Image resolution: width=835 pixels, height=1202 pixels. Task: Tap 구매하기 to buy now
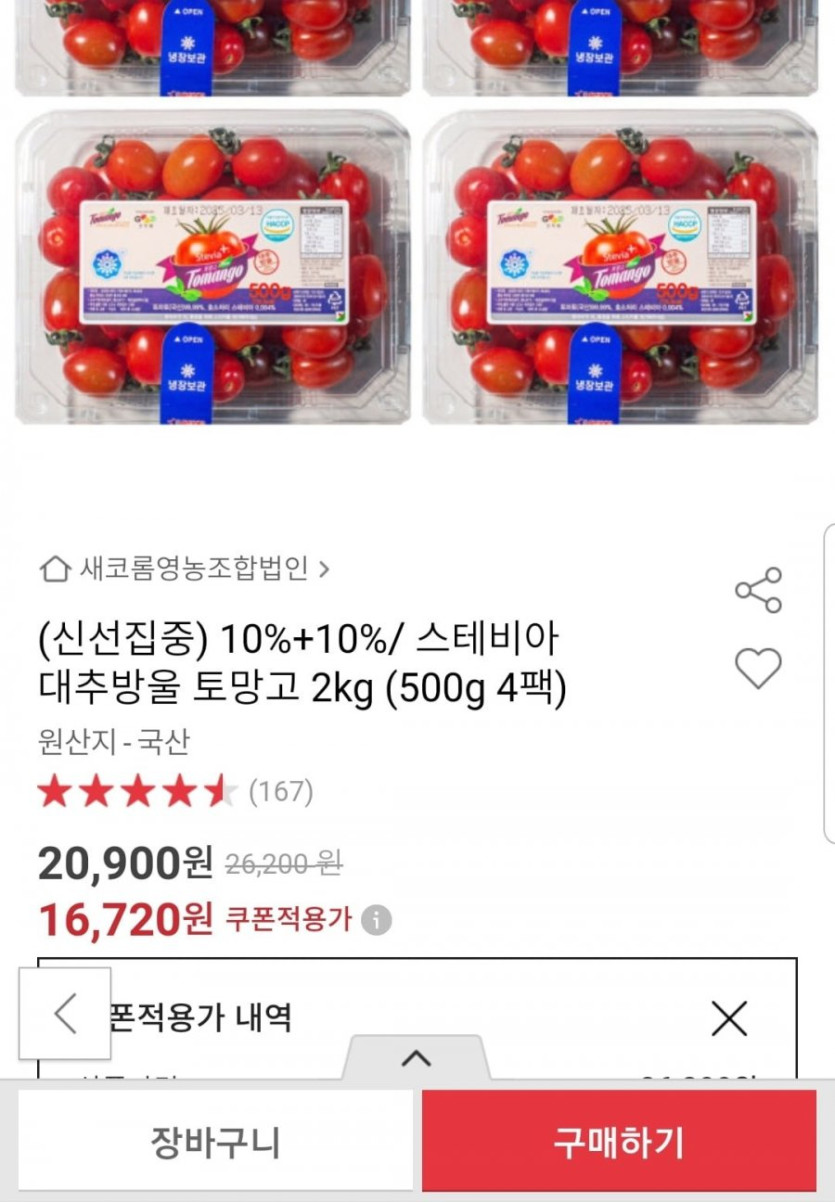click(619, 1141)
